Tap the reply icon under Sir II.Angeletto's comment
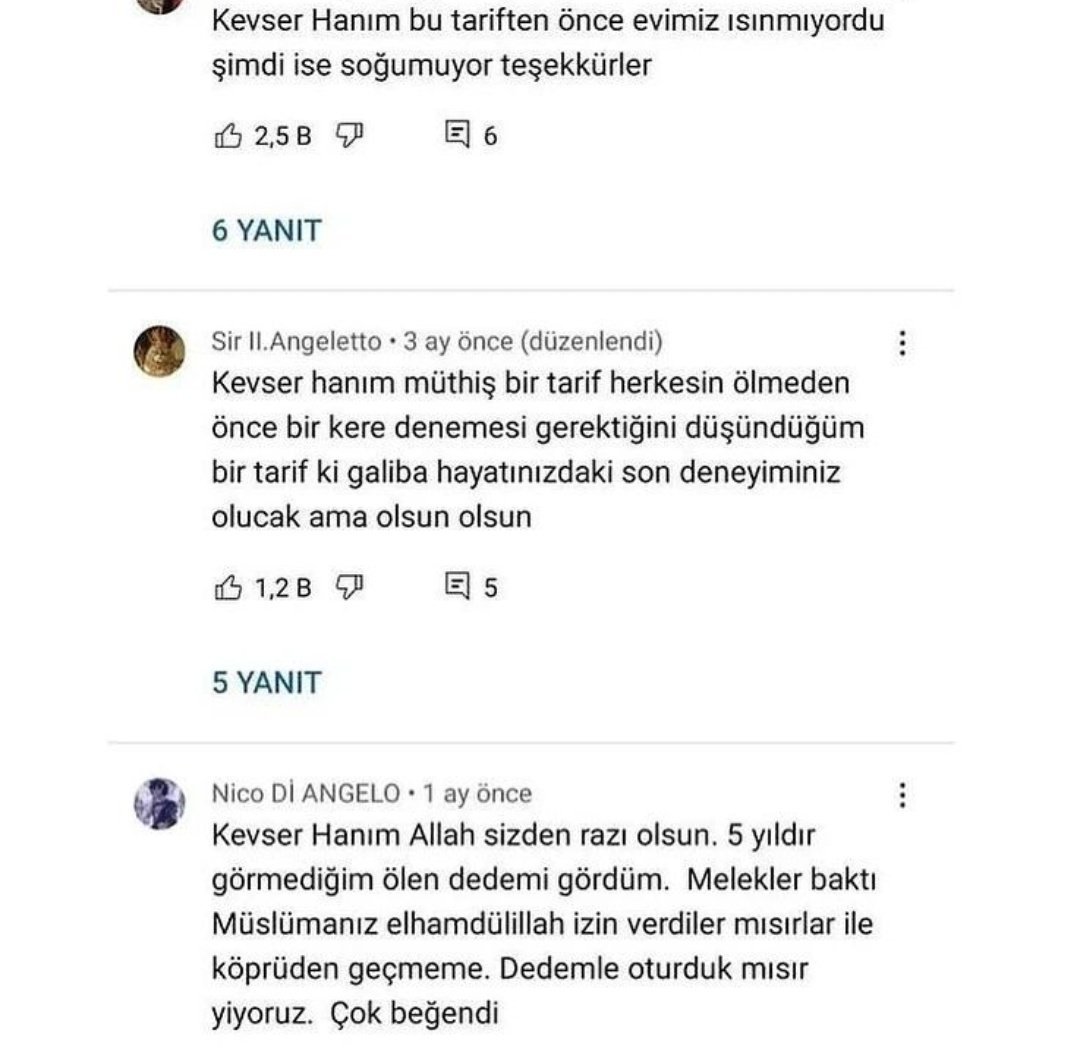 click(457, 587)
